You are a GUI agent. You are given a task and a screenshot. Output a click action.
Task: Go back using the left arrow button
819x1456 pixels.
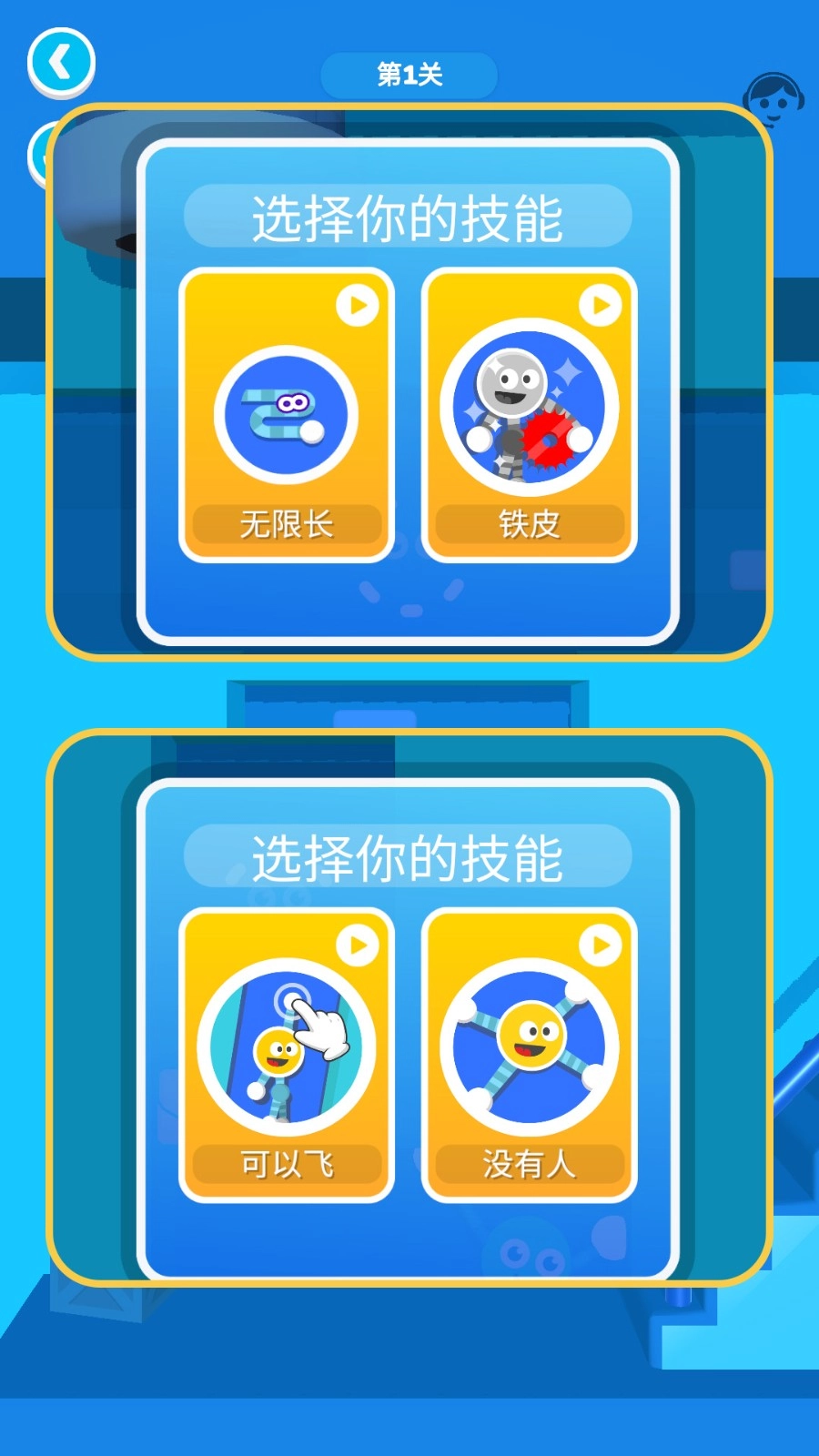60,60
